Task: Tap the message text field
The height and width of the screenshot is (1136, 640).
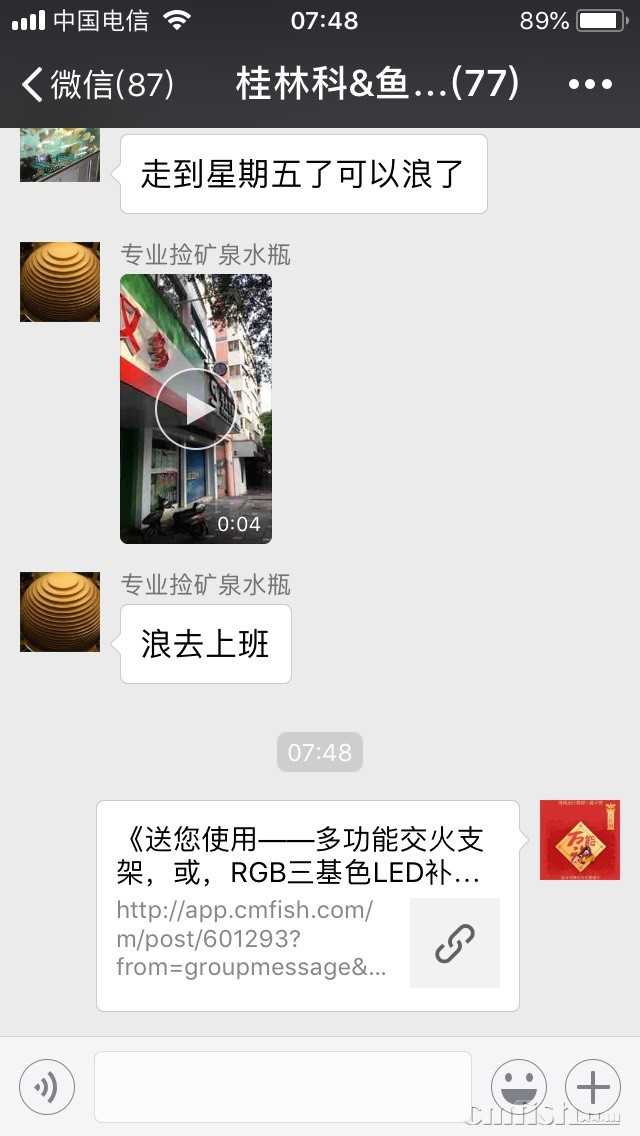Action: pos(283,1087)
